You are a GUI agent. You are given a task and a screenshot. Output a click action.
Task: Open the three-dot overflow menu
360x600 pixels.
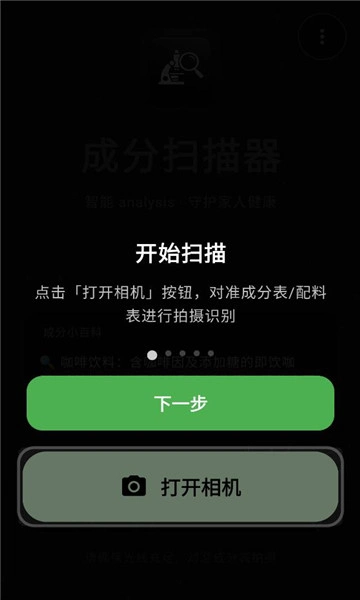[322, 36]
